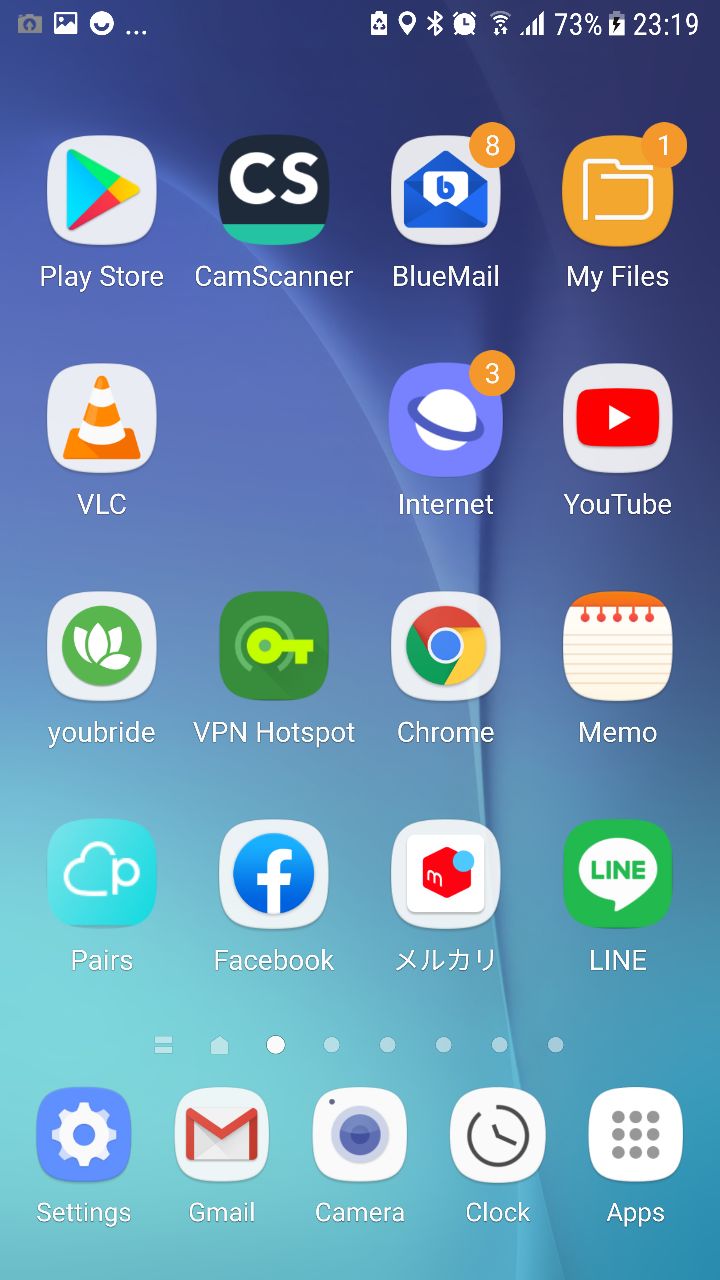Open the Clock app
Screen dimensions: 720x1280
click(x=498, y=1135)
